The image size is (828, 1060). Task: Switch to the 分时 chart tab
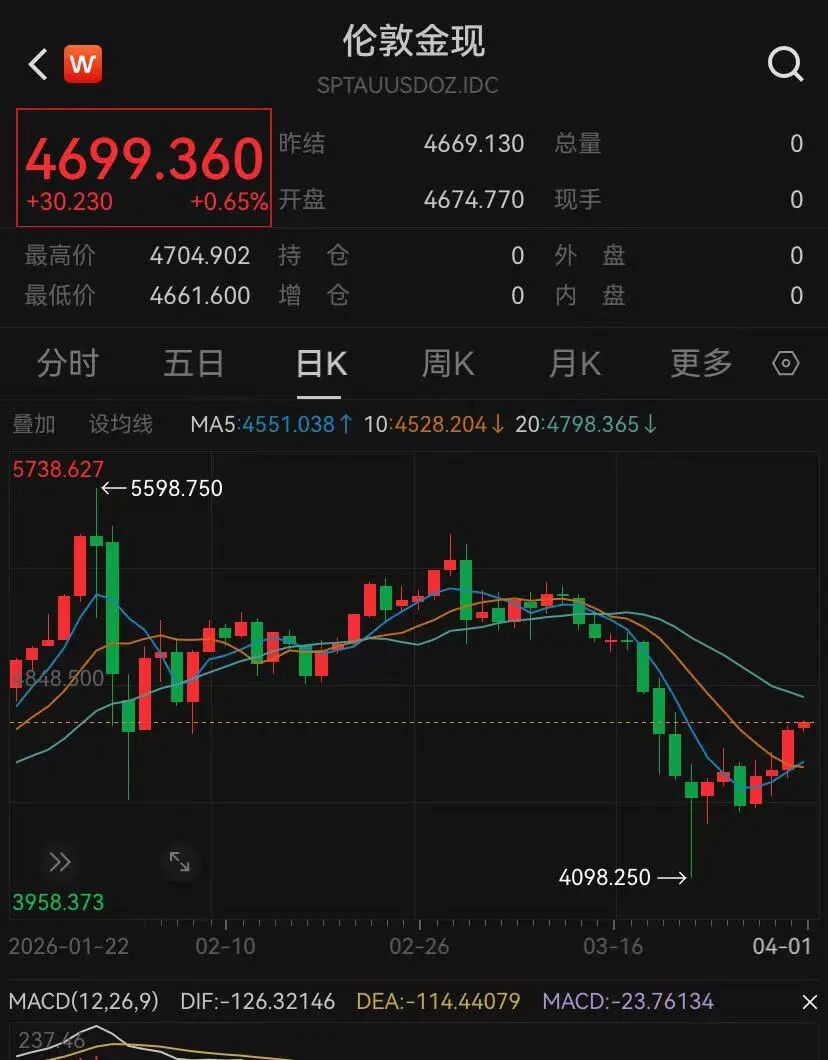(67, 364)
